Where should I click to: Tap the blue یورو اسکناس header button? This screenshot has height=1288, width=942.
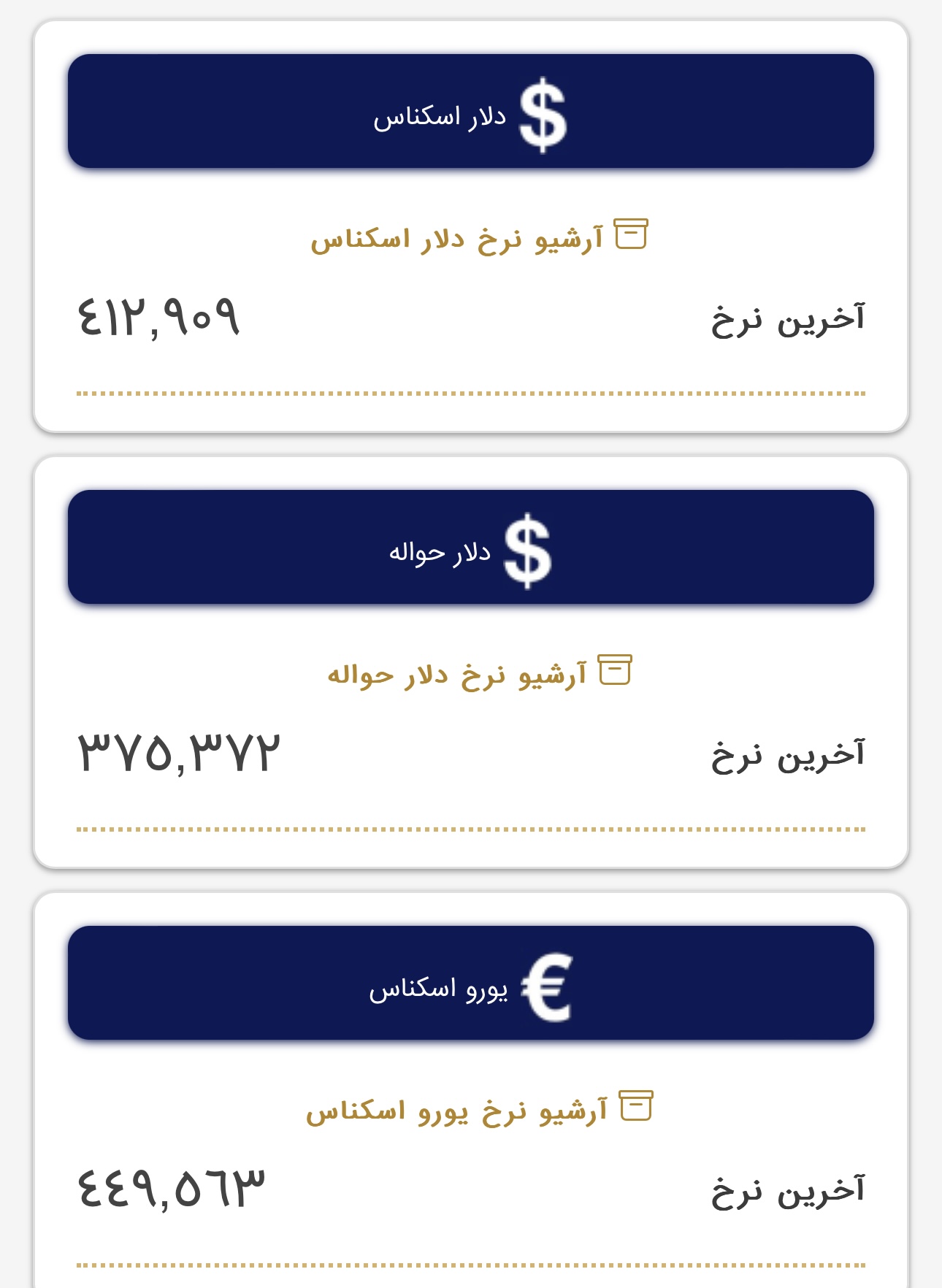[471, 984]
